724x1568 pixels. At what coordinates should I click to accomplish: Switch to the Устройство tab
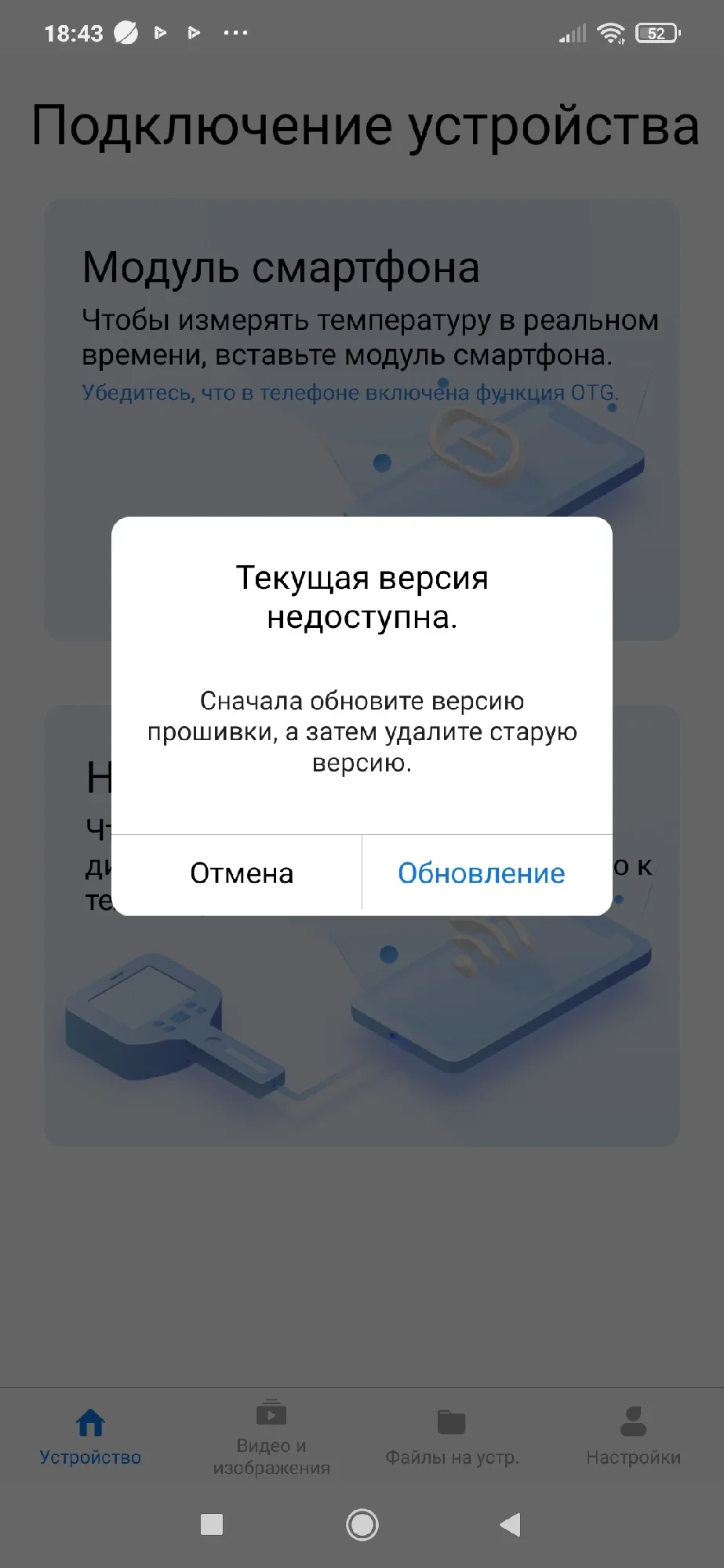pyautogui.click(x=90, y=1438)
